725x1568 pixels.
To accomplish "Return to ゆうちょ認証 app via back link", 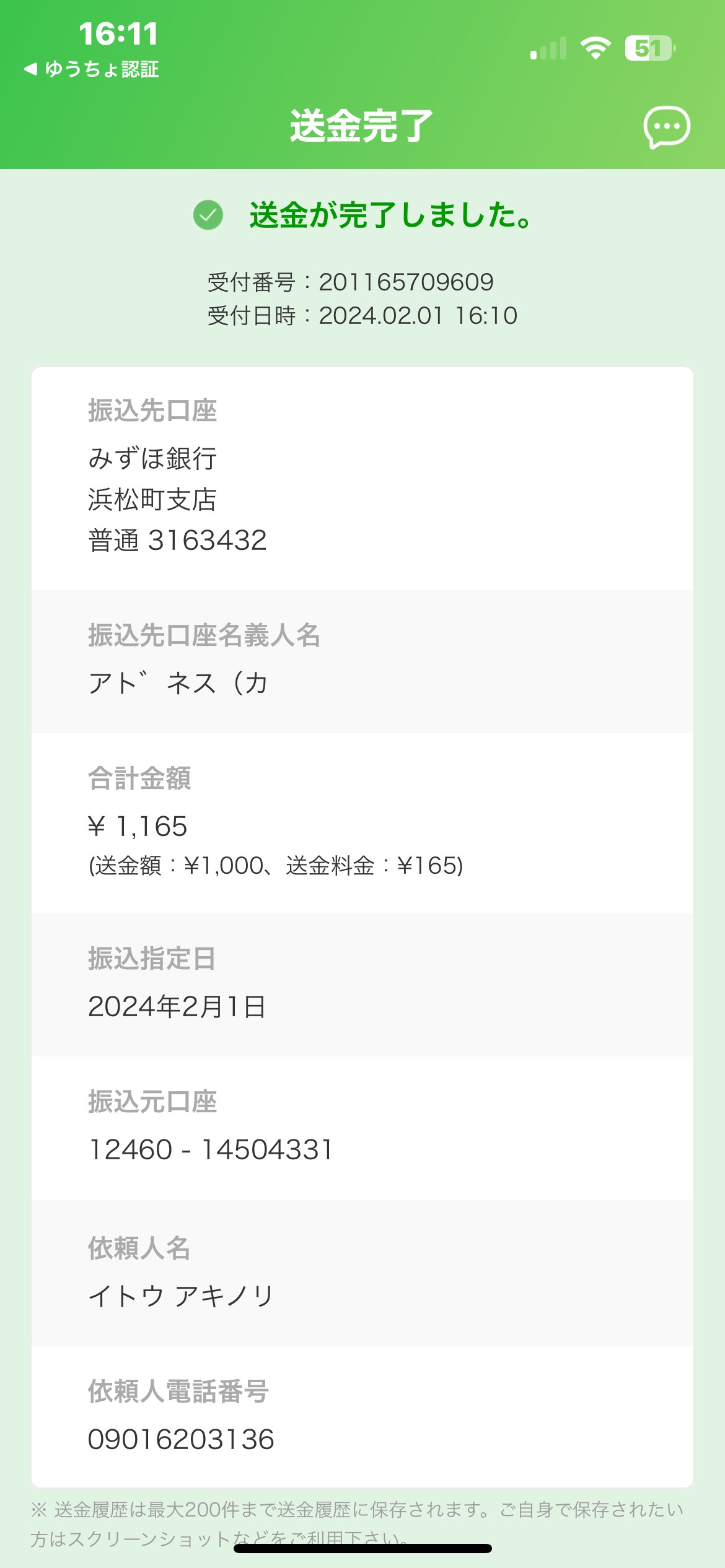I will point(91,69).
